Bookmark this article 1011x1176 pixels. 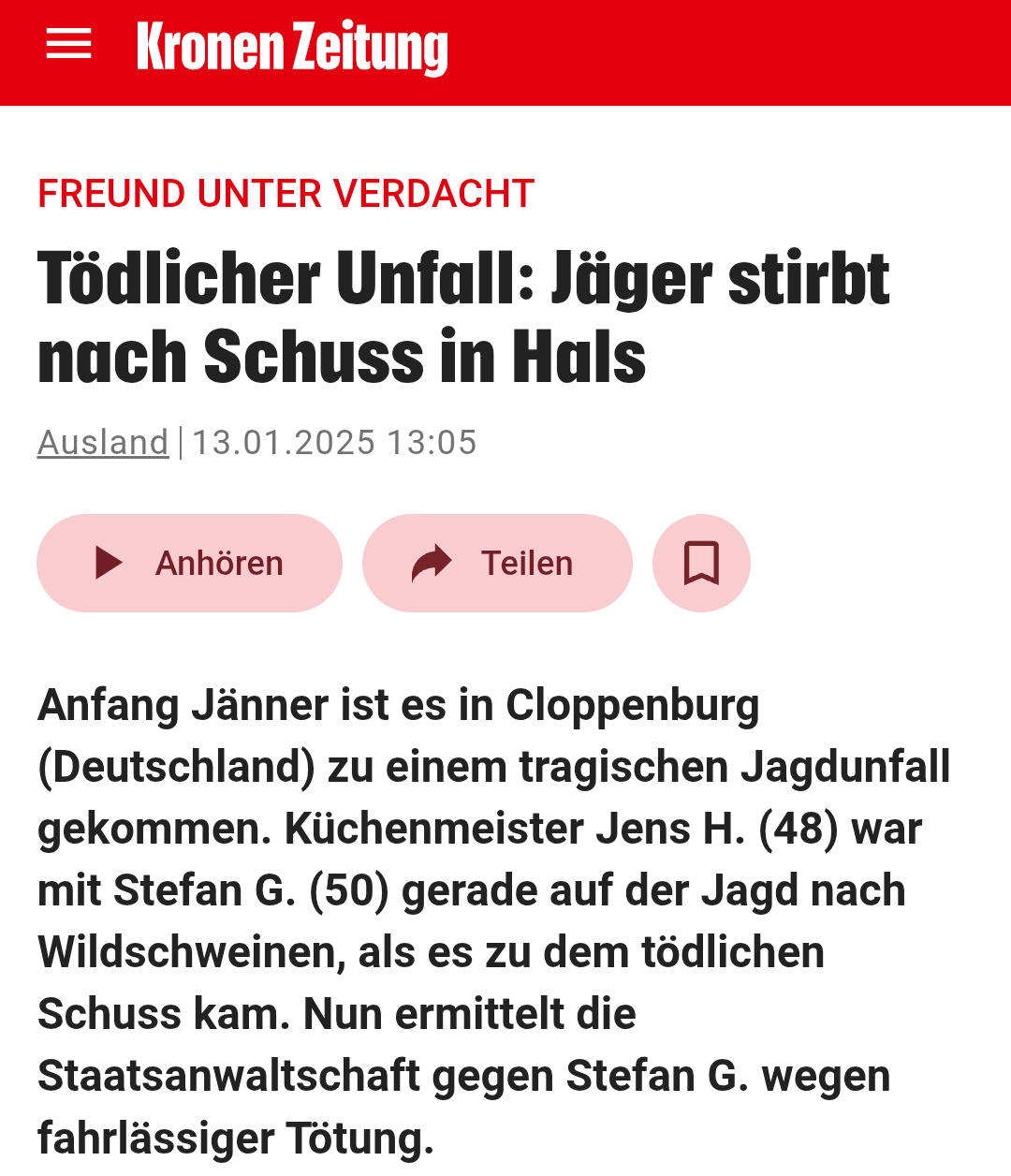point(701,563)
